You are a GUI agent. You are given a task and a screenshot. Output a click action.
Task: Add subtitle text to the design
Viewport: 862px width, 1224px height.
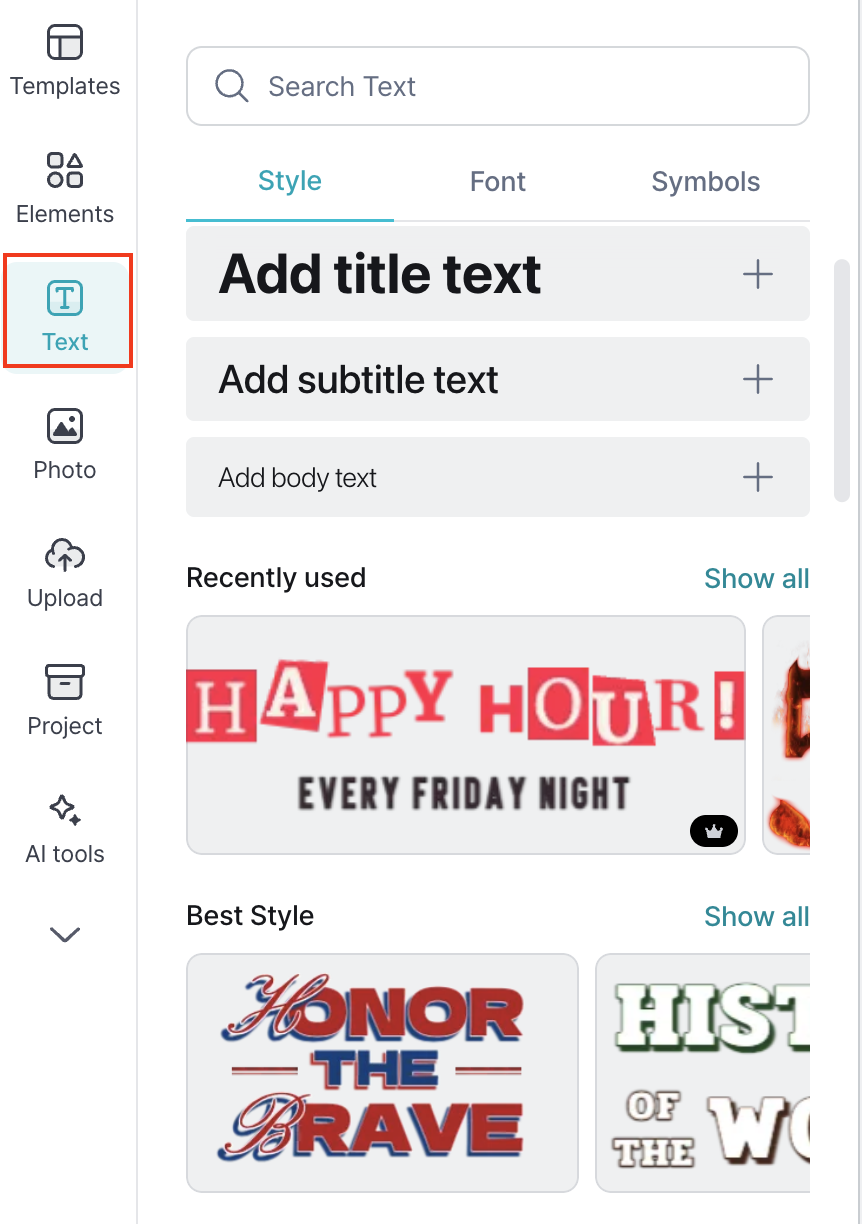tap(497, 379)
